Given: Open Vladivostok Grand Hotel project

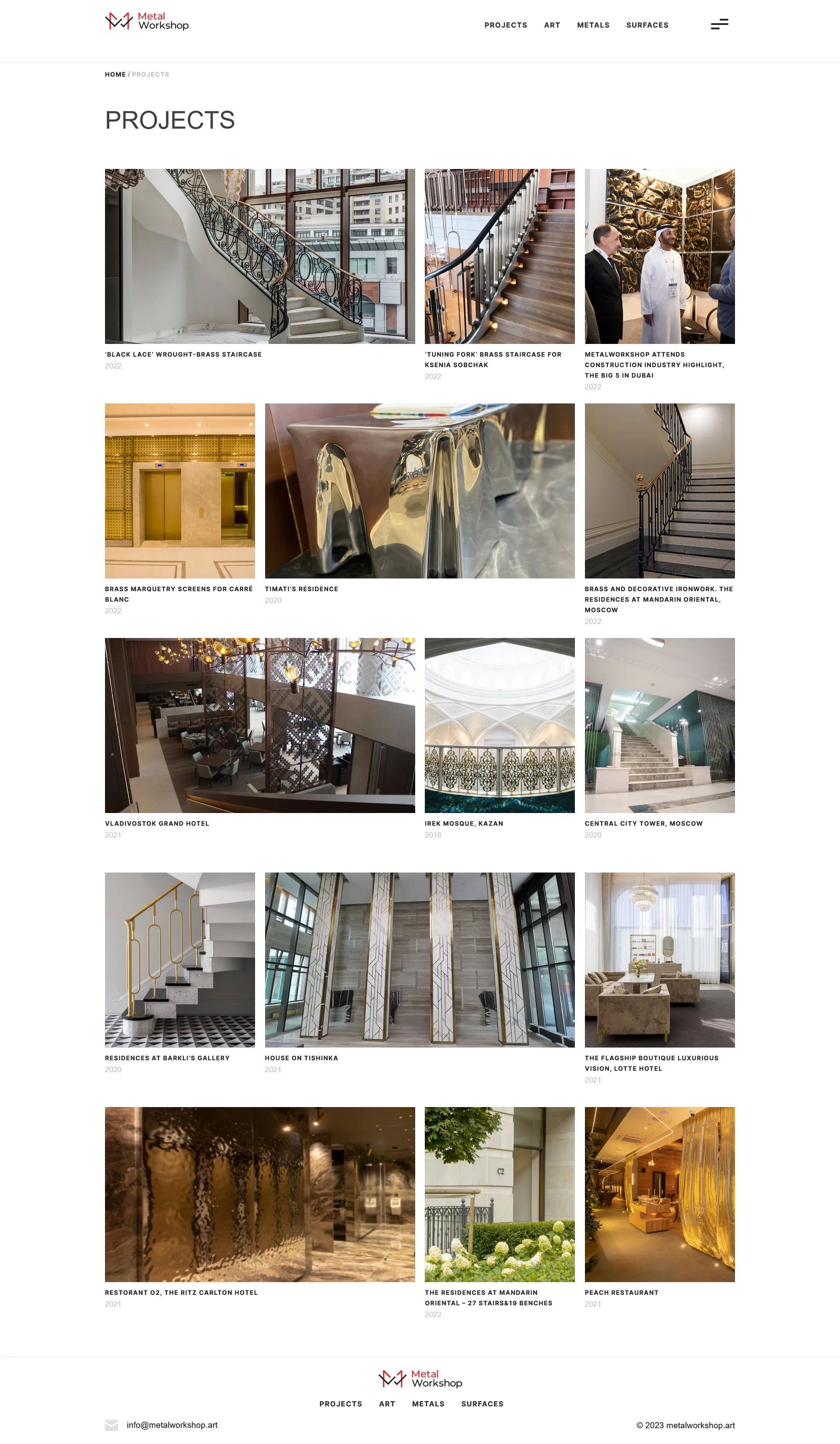Looking at the screenshot, I should click(x=259, y=725).
